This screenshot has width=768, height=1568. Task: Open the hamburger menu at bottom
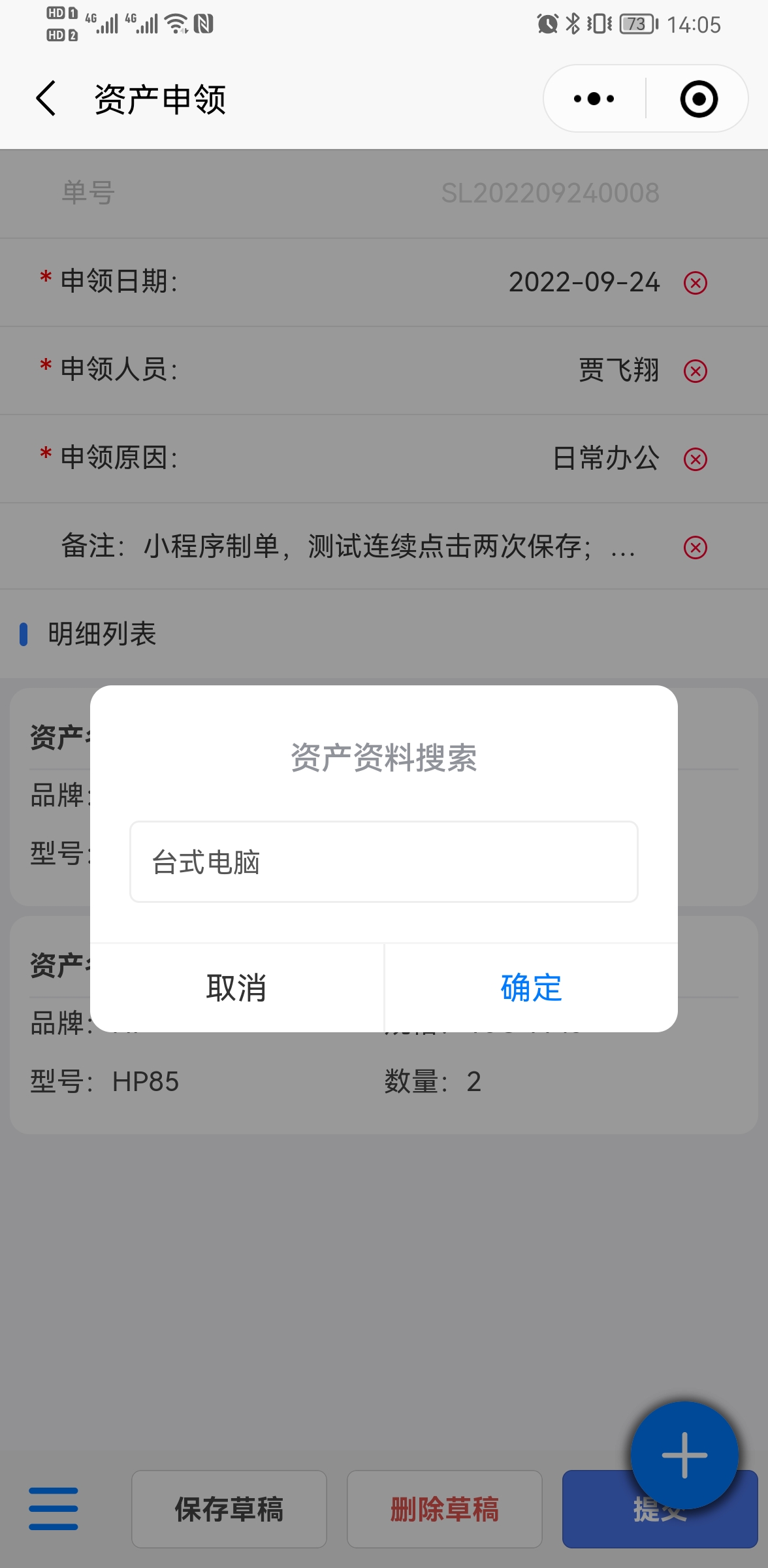[54, 1509]
